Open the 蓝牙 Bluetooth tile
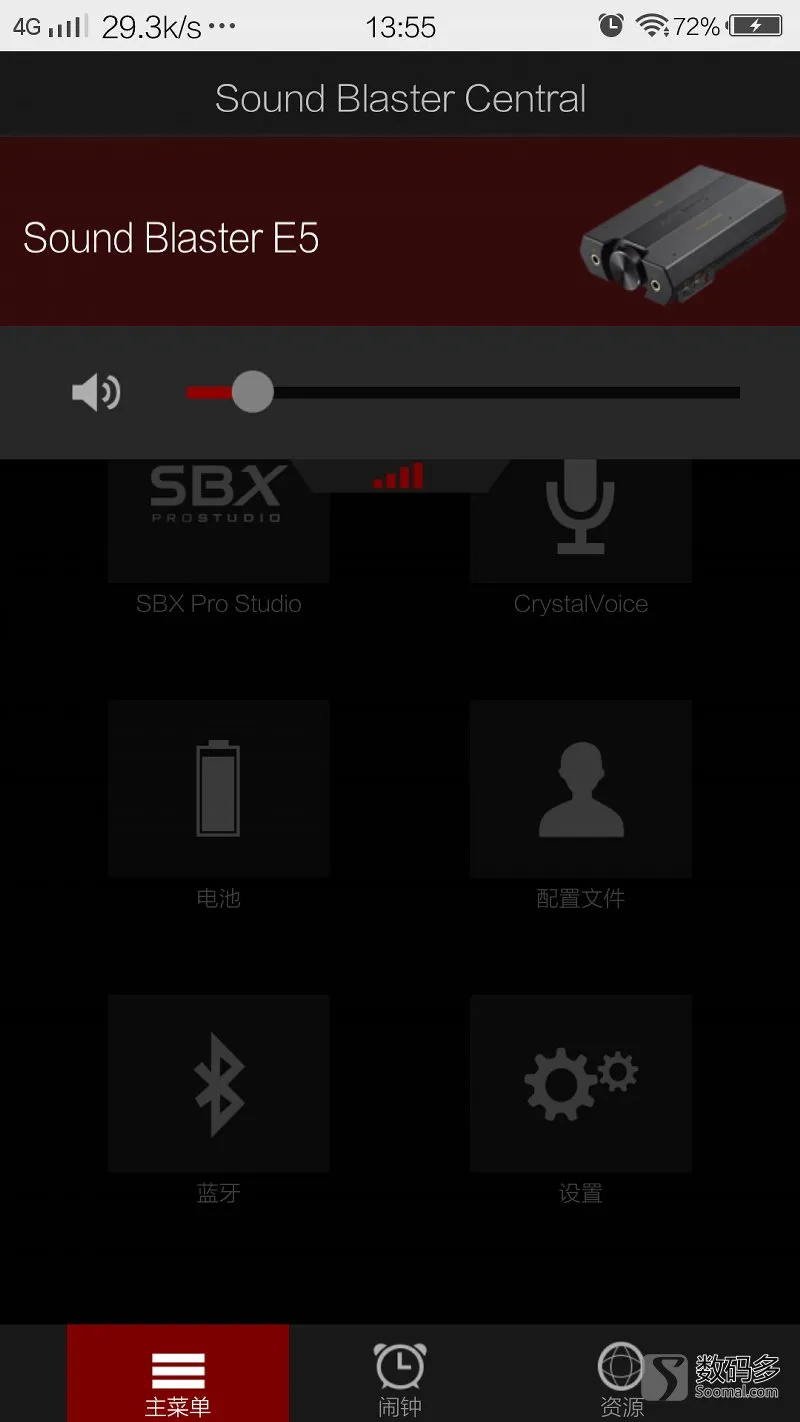The image size is (800, 1422). pos(219,1083)
